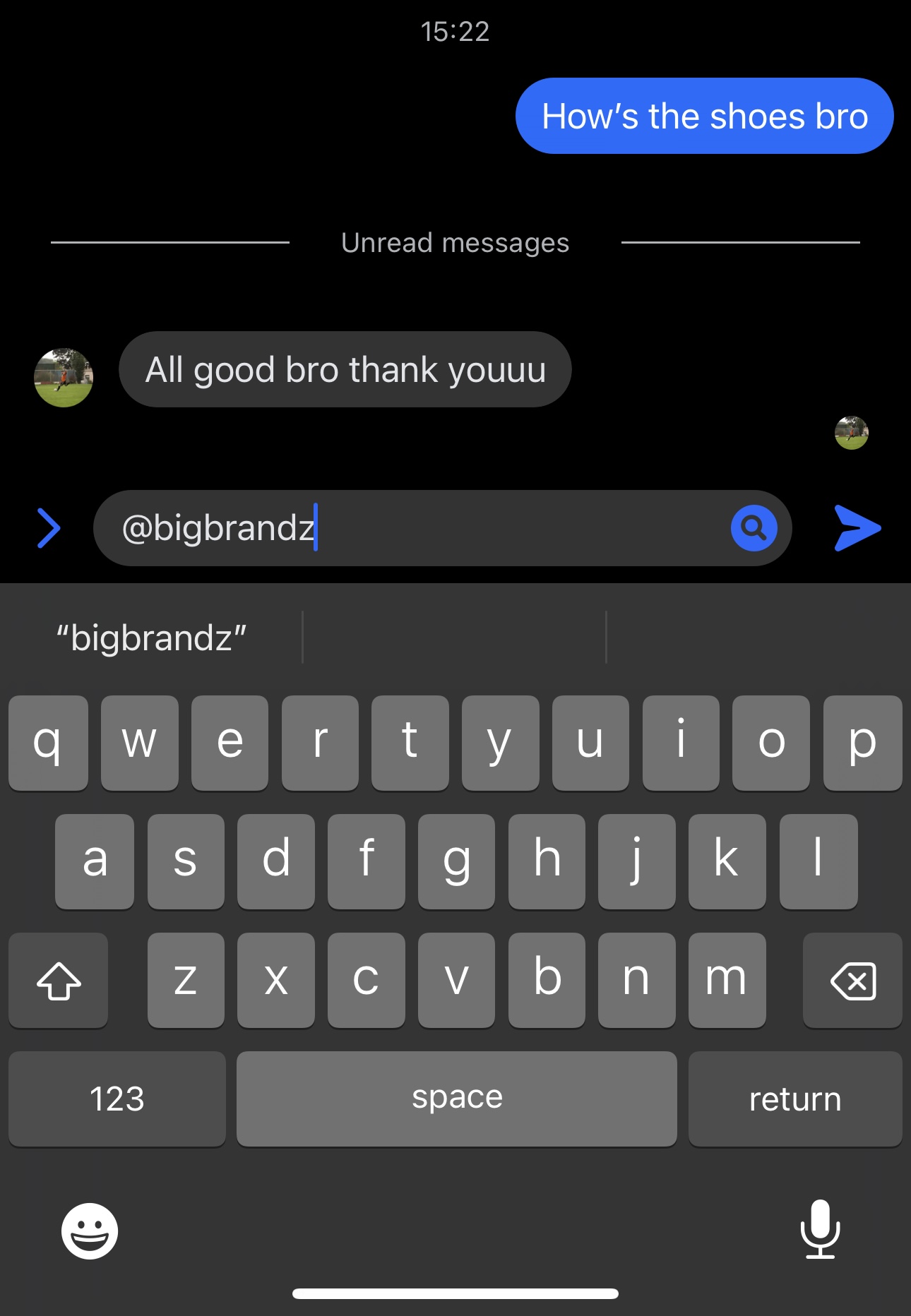Tap the backspace delete key icon
Image resolution: width=911 pixels, height=1316 pixels.
pos(852,980)
